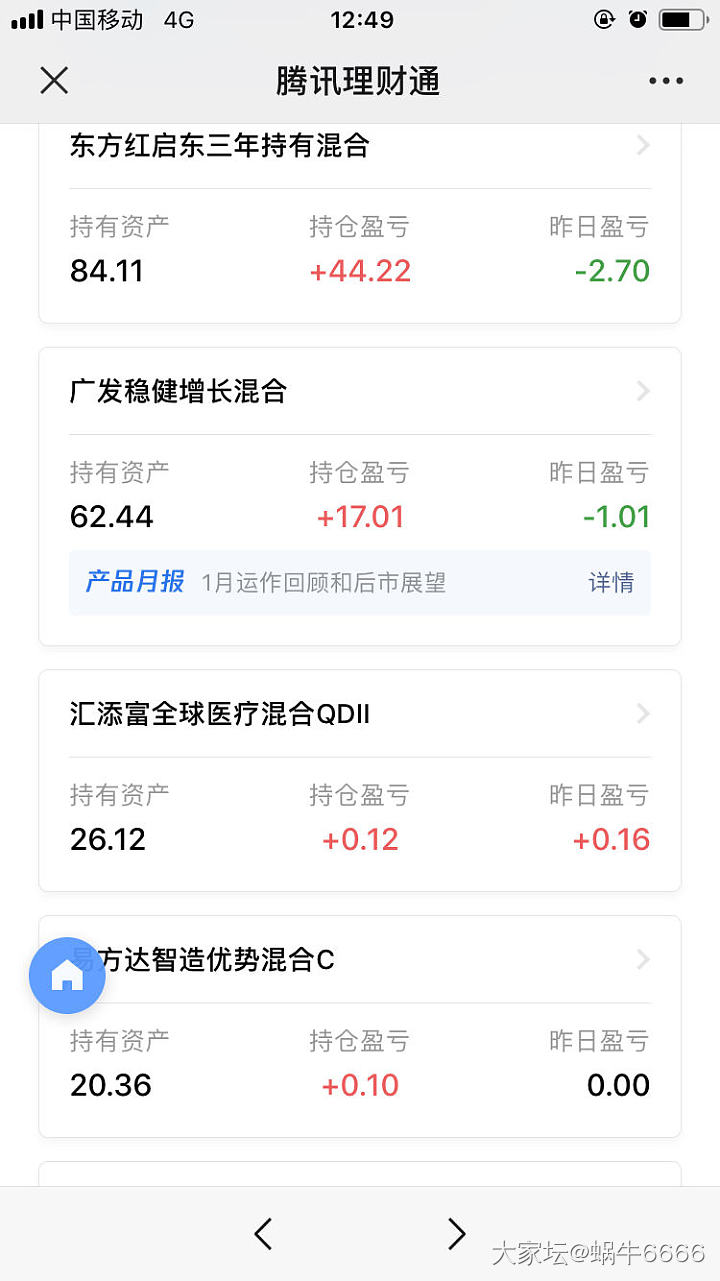This screenshot has height=1281, width=720.
Task: Open the three-dot more options menu
Action: coord(665,81)
